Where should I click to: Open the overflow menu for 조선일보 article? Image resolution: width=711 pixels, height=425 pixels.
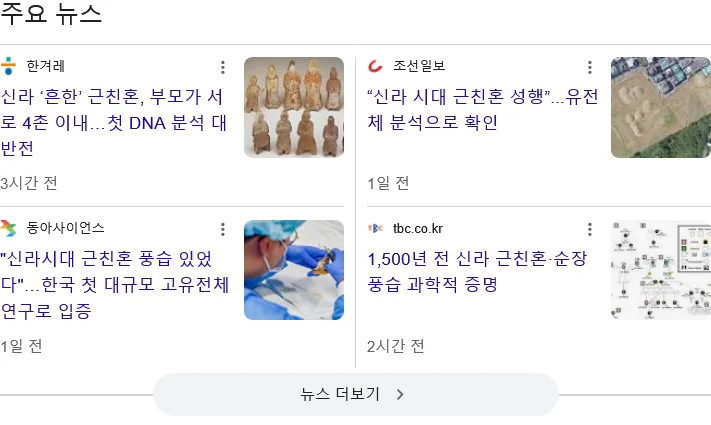[590, 68]
